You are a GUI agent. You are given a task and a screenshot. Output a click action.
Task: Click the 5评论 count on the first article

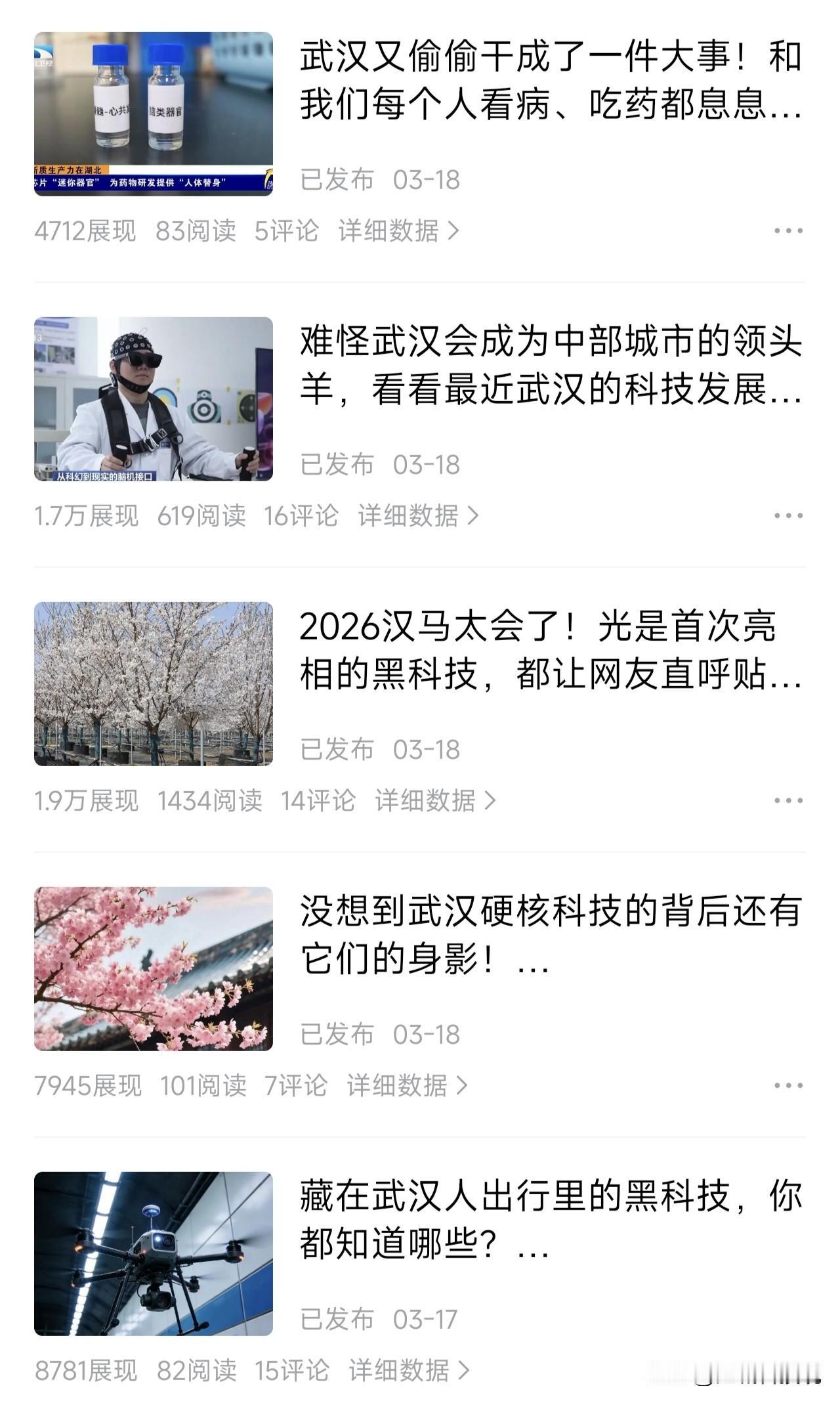(x=287, y=230)
